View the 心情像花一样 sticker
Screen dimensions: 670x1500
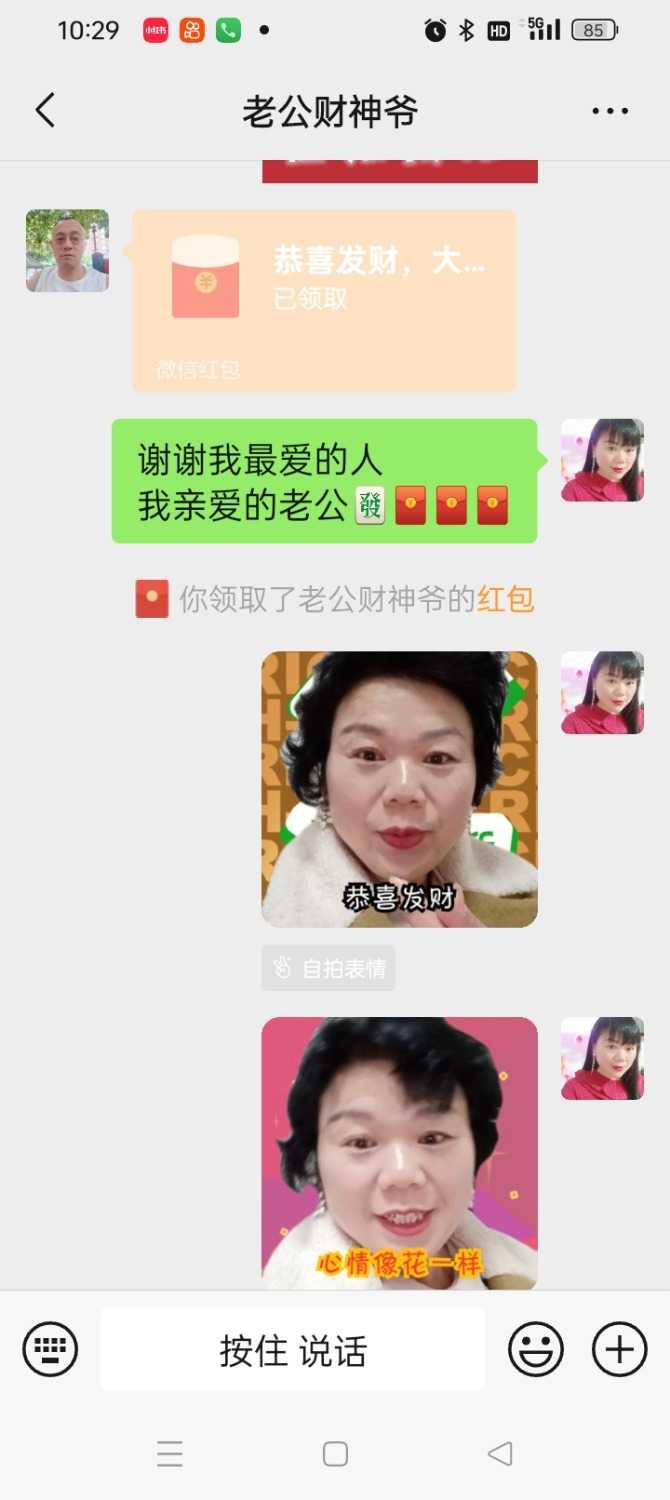399,1152
